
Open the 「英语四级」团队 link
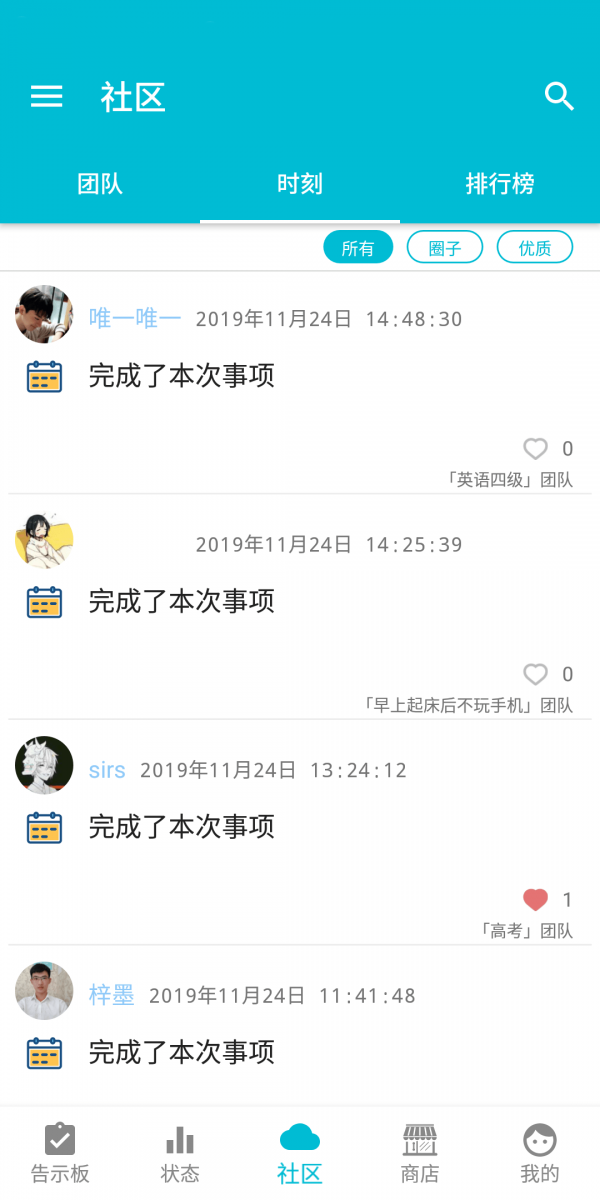(509, 480)
